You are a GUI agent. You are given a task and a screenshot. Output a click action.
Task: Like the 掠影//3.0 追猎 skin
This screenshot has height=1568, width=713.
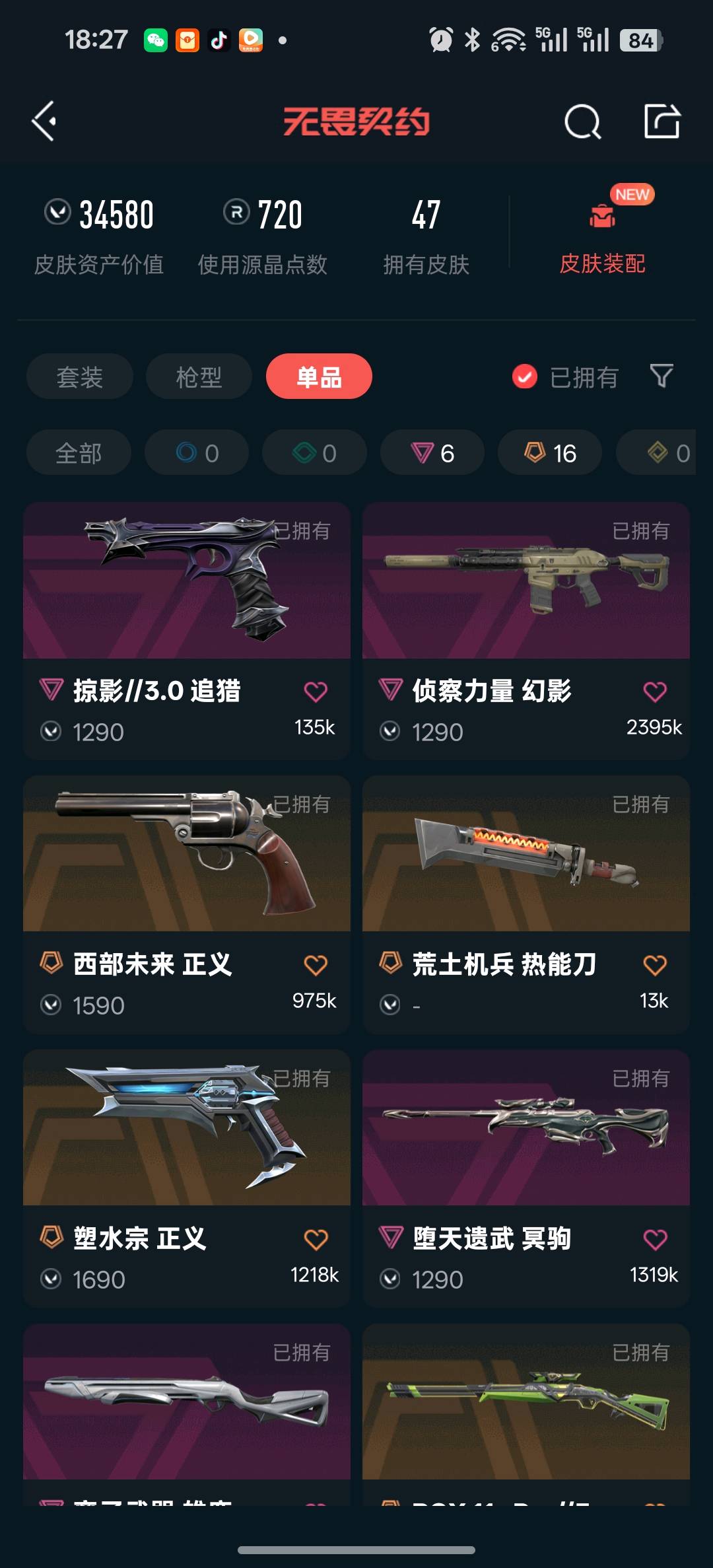(316, 692)
